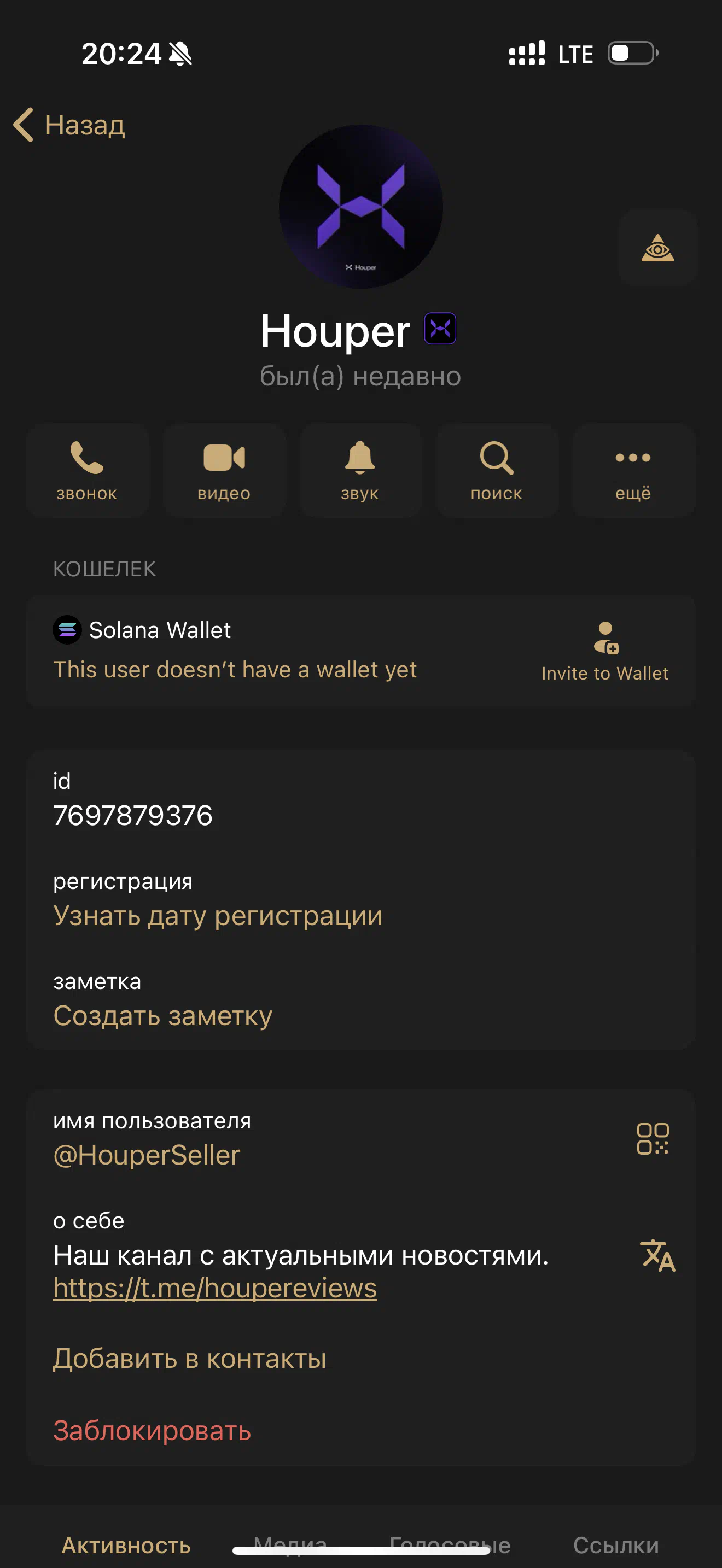This screenshot has height=1568, width=722.
Task: Switch to the Активность tab
Action: 126,1545
